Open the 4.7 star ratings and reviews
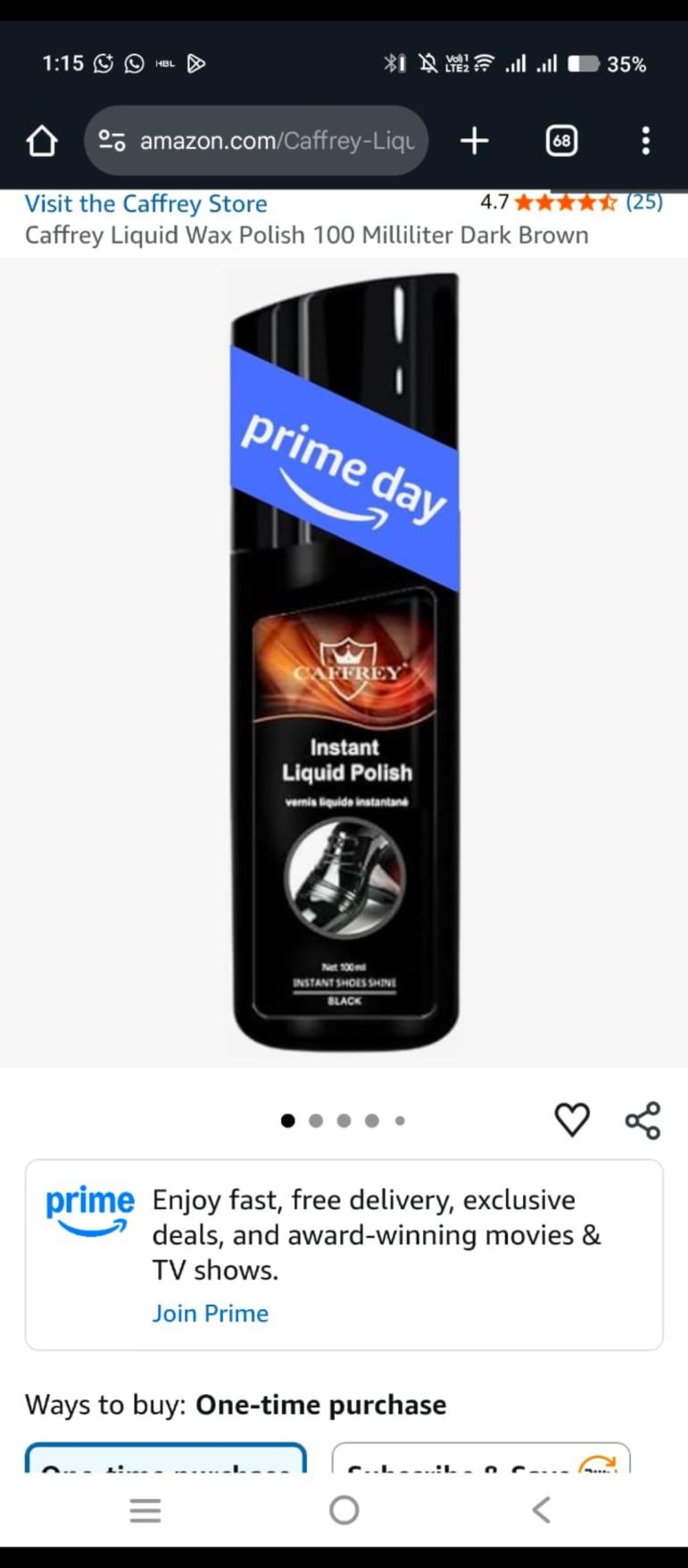688x1568 pixels. [571, 203]
